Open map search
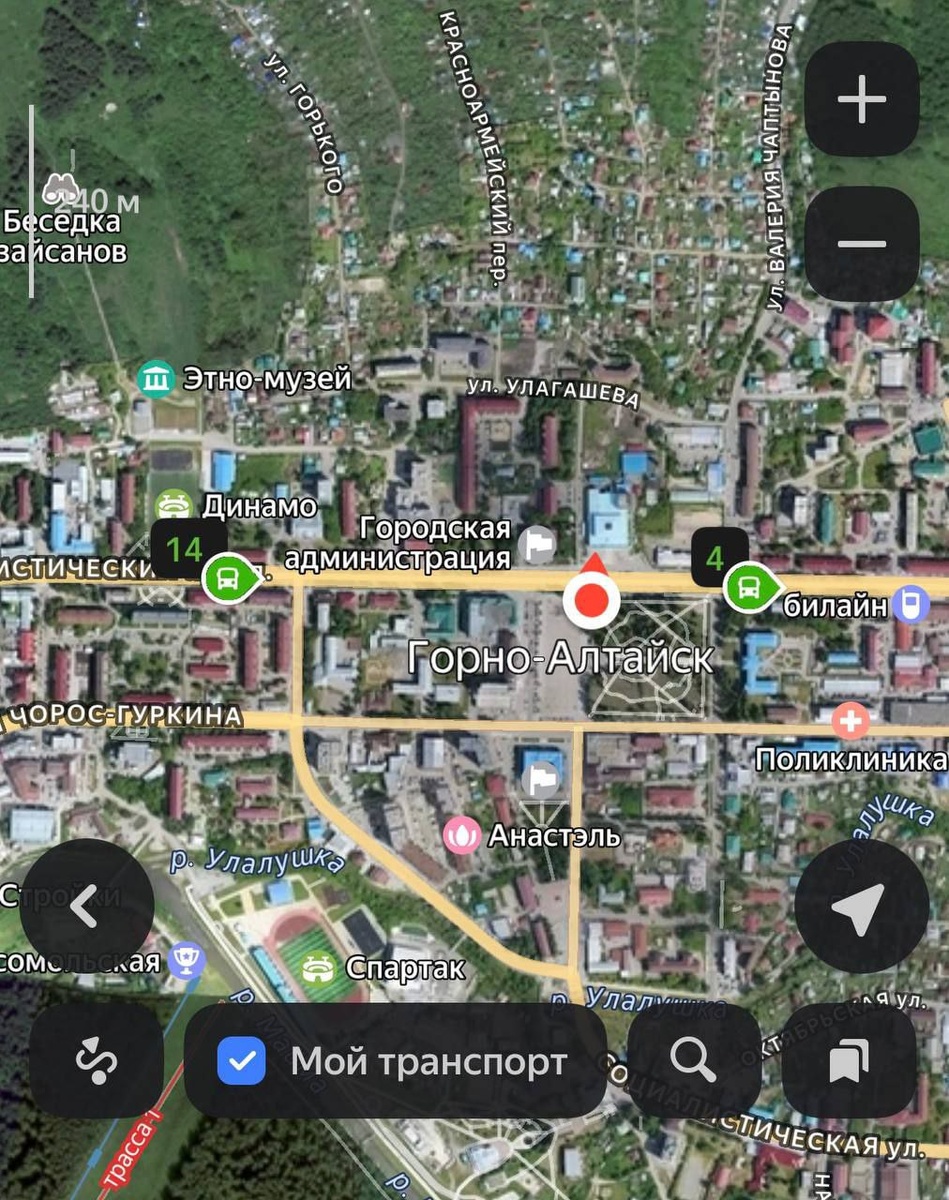 (693, 1060)
